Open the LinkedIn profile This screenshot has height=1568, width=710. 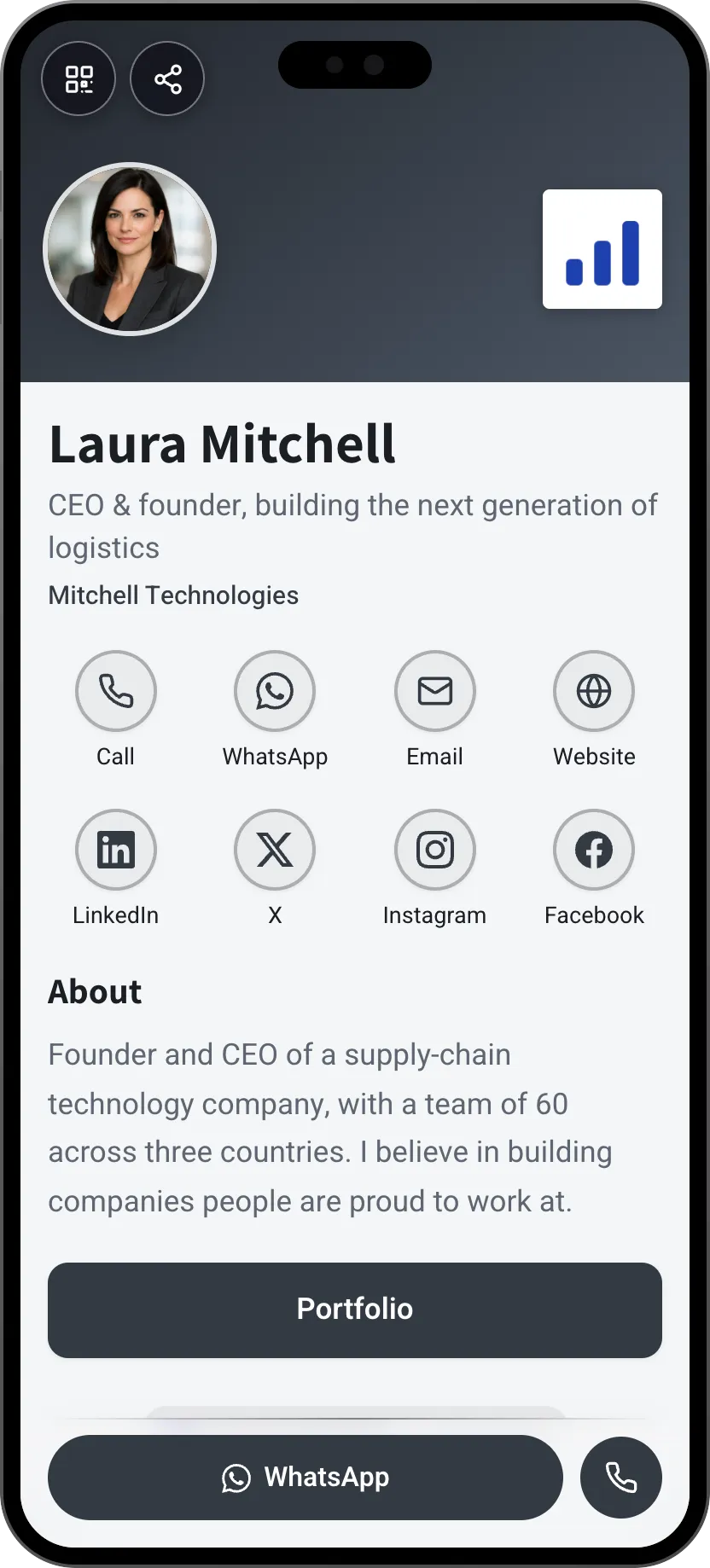pos(116,850)
